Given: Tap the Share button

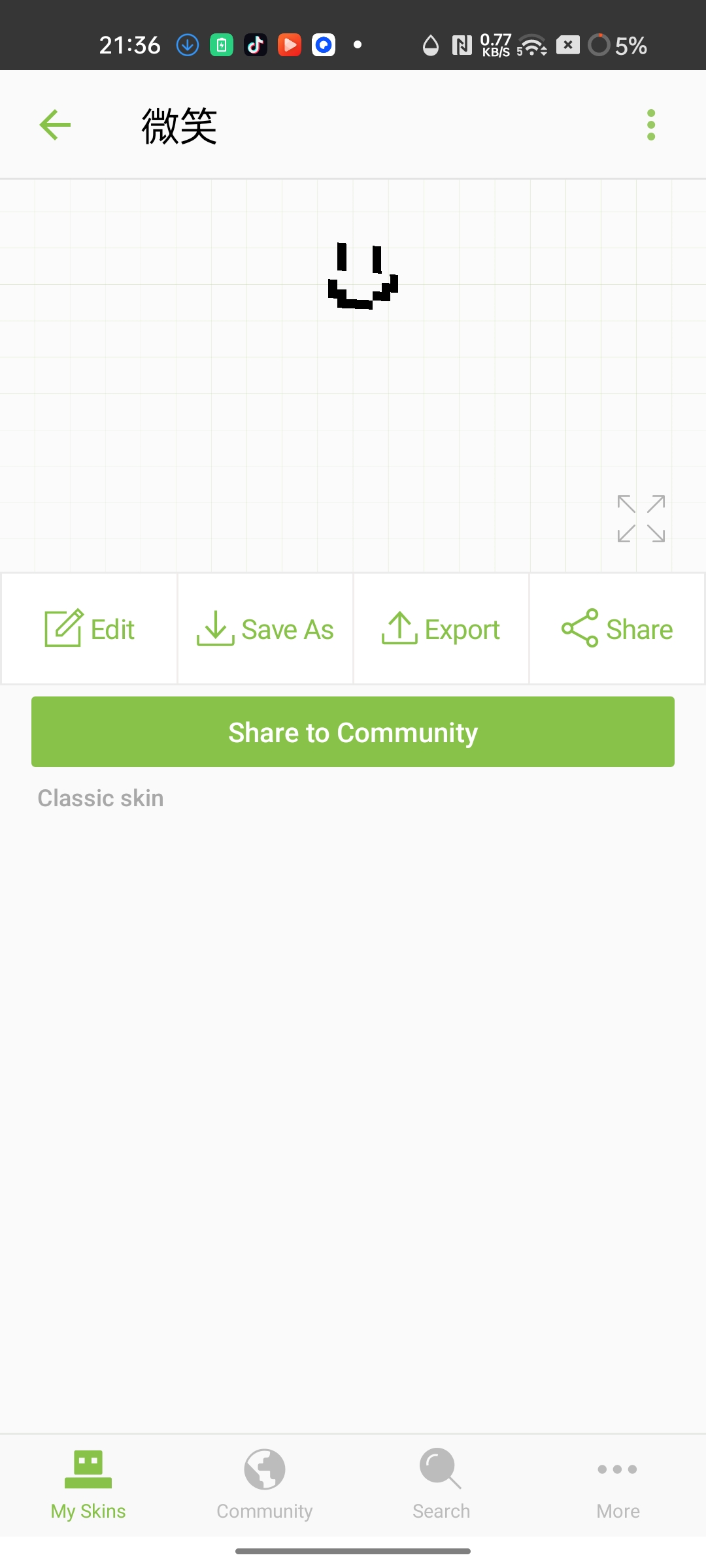Looking at the screenshot, I should click(x=617, y=629).
